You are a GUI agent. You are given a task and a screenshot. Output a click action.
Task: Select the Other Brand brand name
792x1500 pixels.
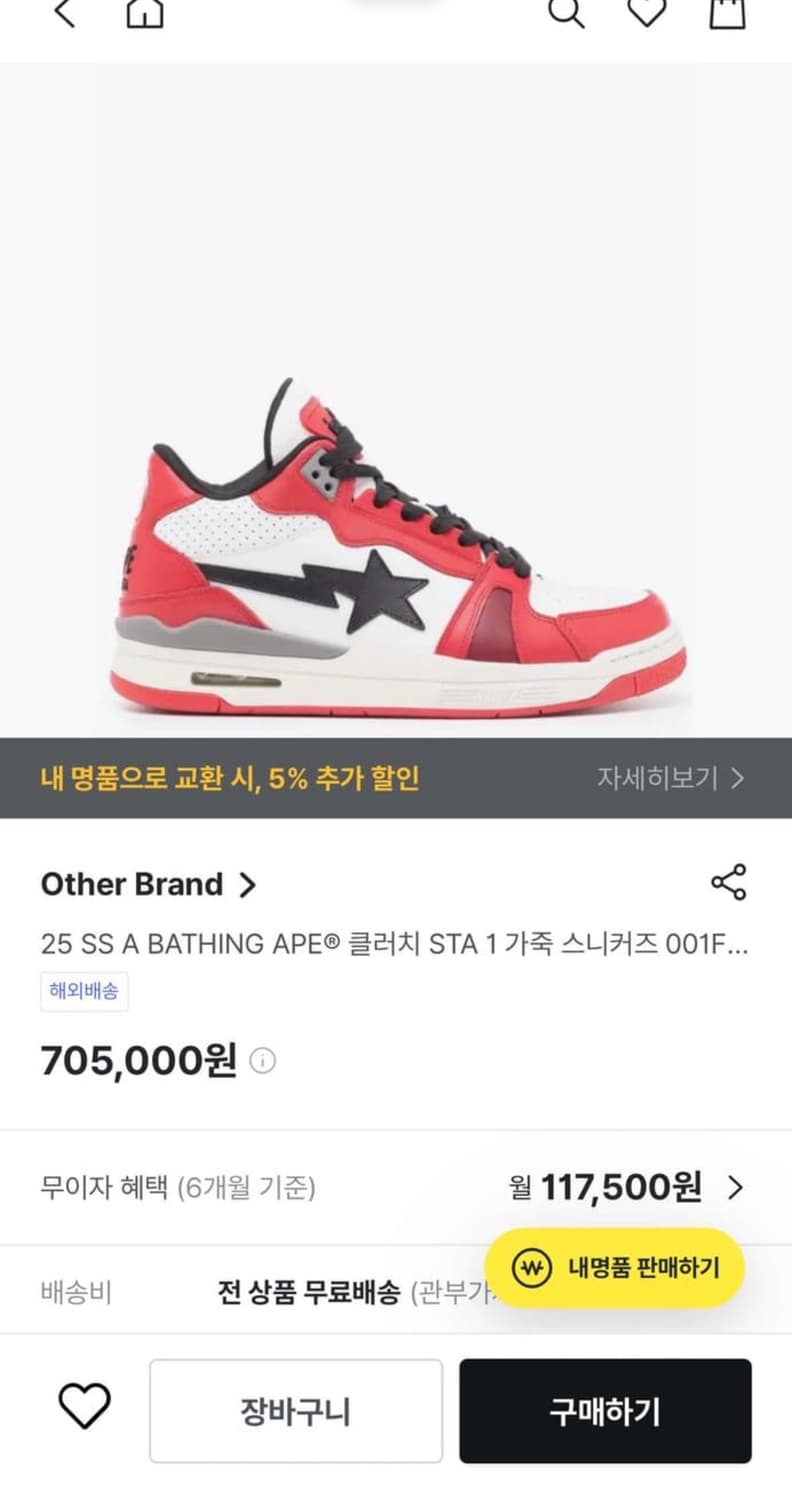point(131,884)
